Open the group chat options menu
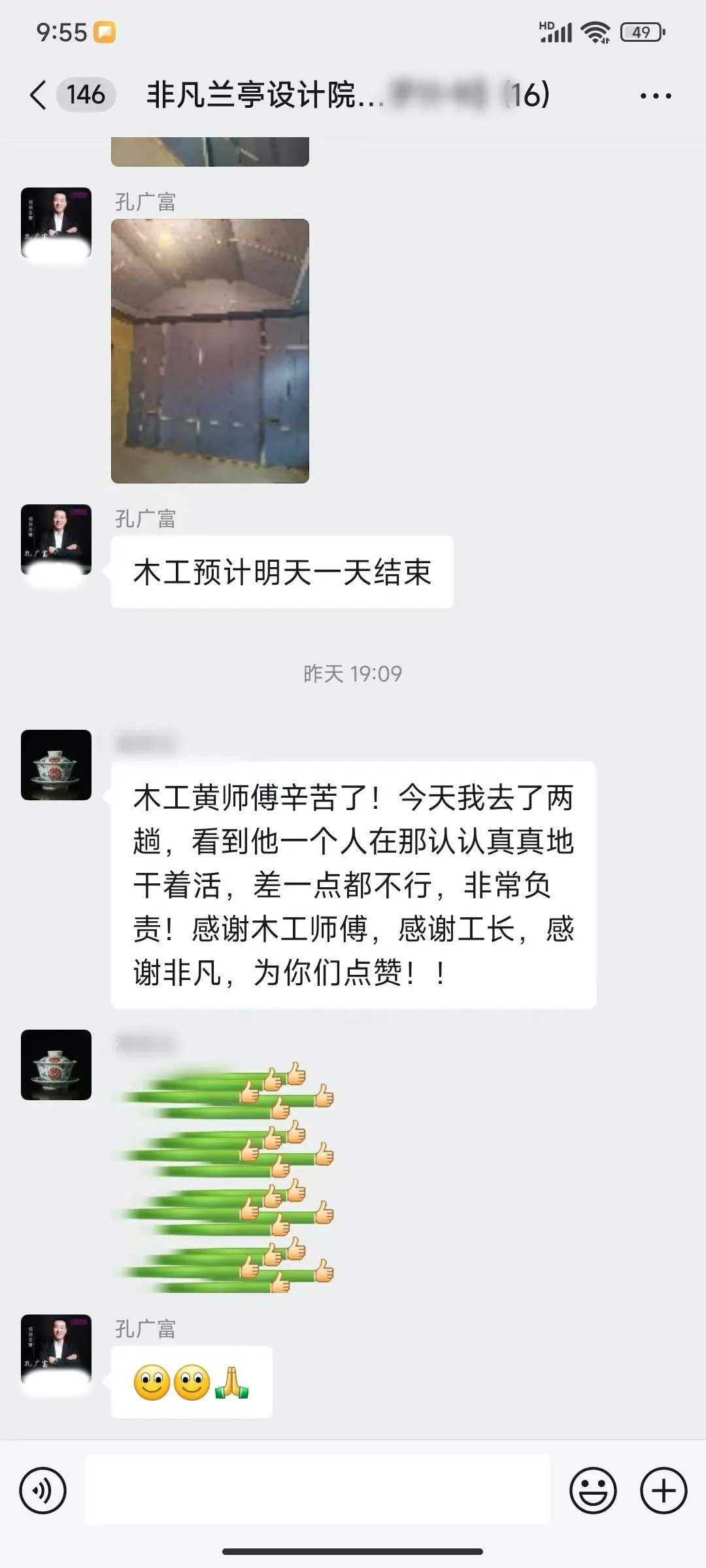706x1568 pixels. click(655, 96)
